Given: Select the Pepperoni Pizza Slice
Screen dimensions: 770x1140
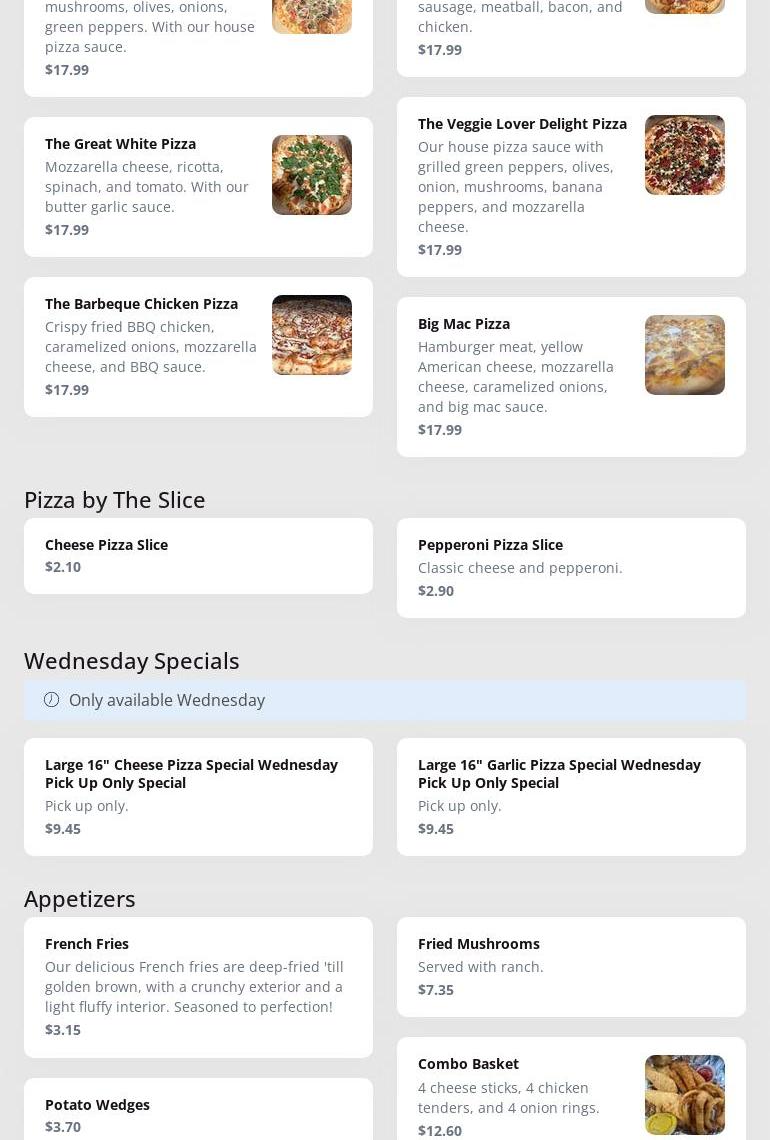Looking at the screenshot, I should (571, 568).
